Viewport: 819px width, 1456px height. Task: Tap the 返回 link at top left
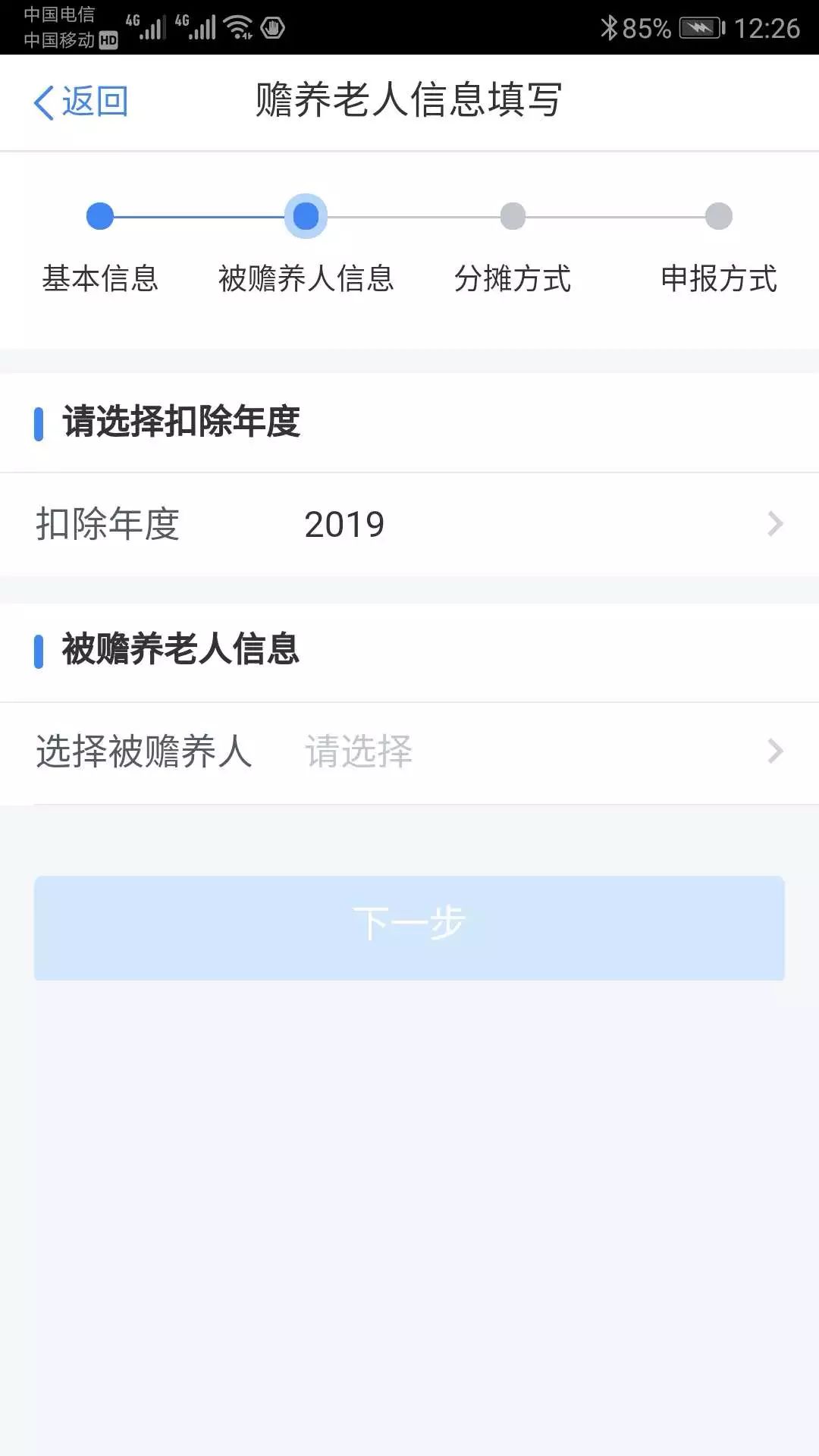[x=93, y=101]
